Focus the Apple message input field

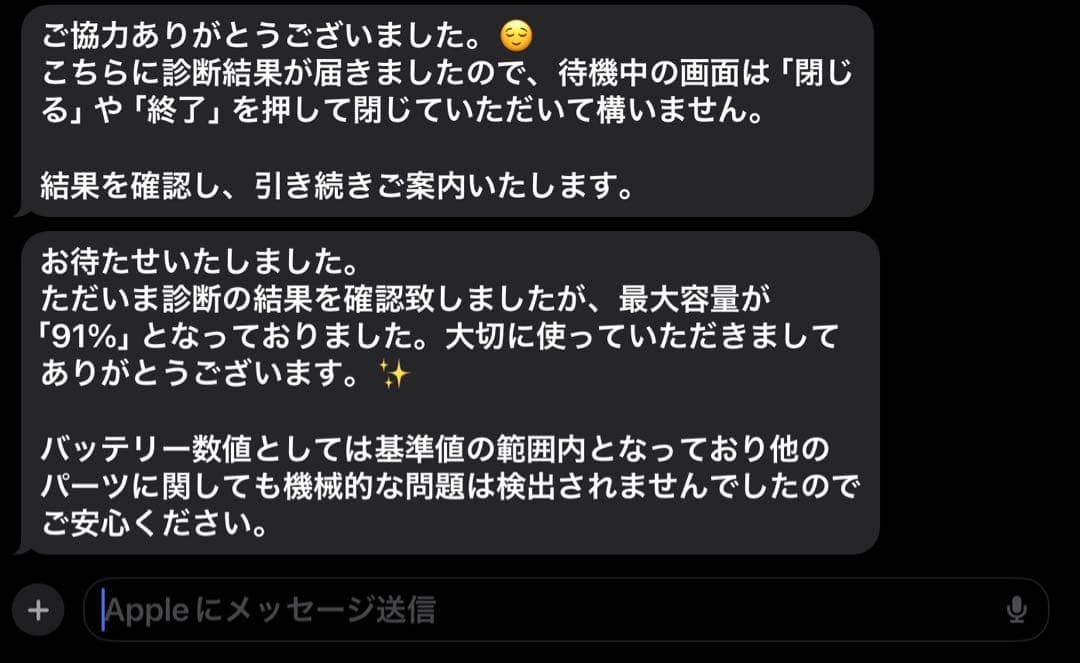click(540, 610)
